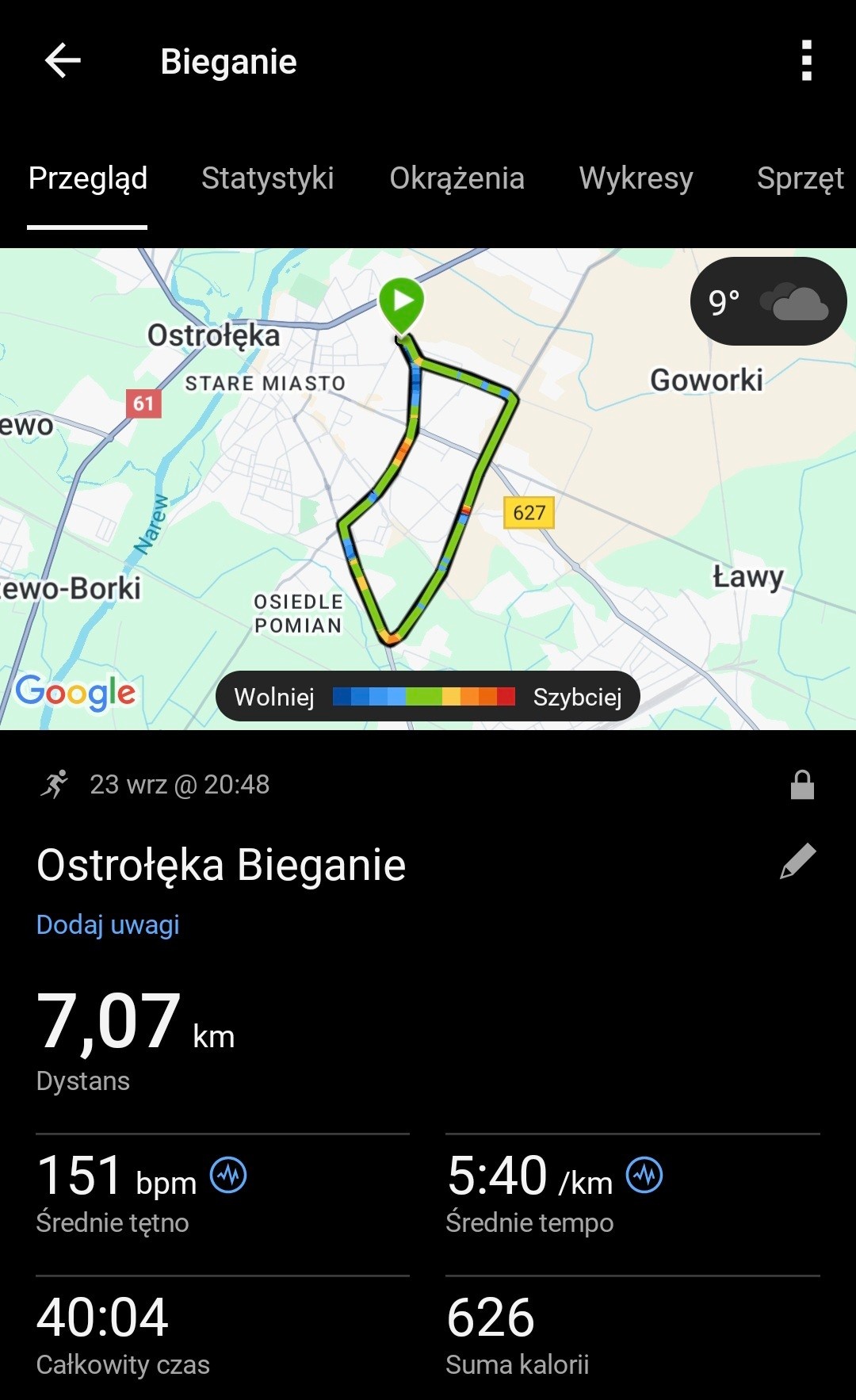Edit the activity name with the pencil
This screenshot has width=856, height=1400.
point(797,862)
